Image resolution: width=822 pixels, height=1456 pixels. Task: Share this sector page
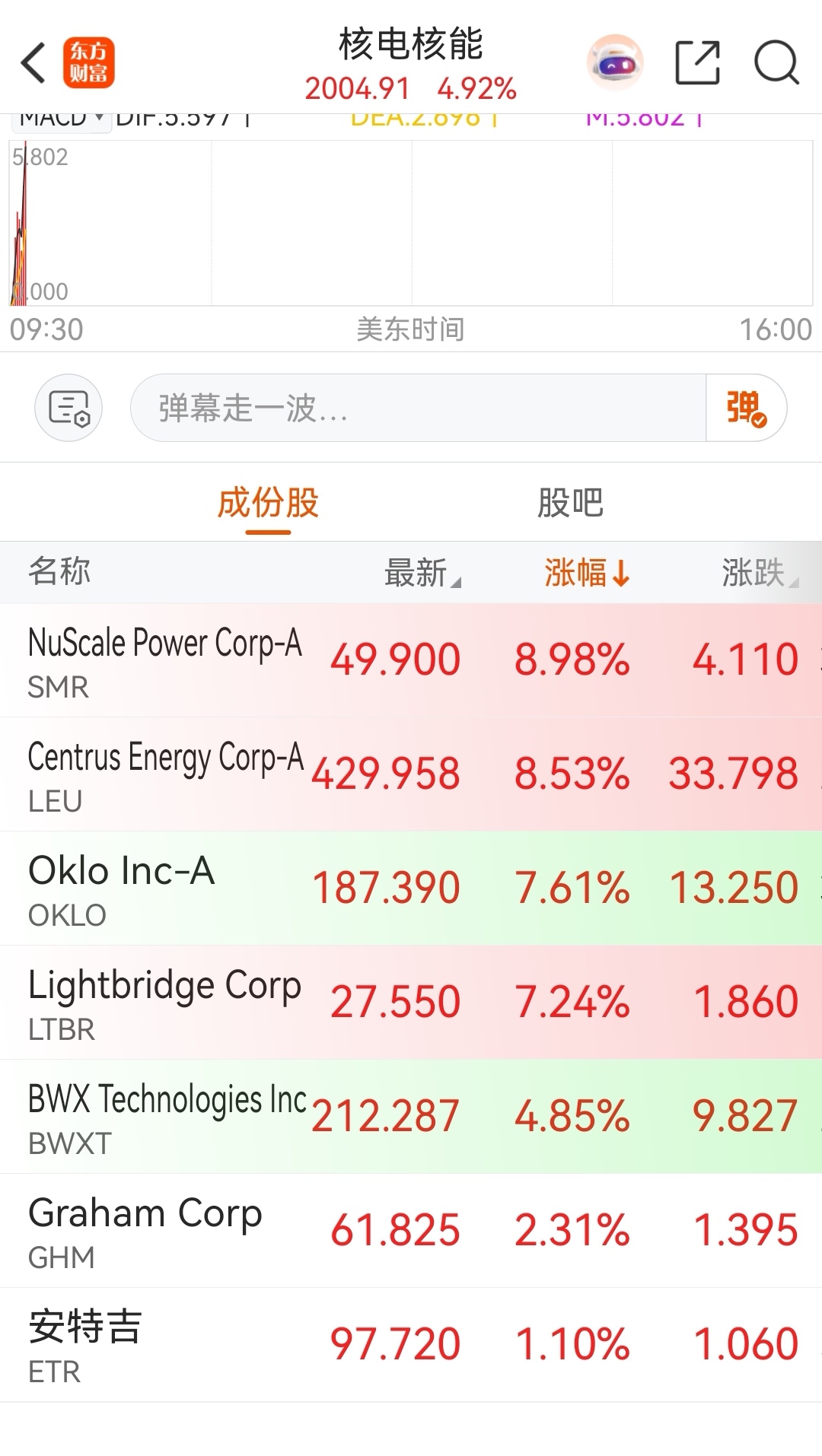pos(697,62)
